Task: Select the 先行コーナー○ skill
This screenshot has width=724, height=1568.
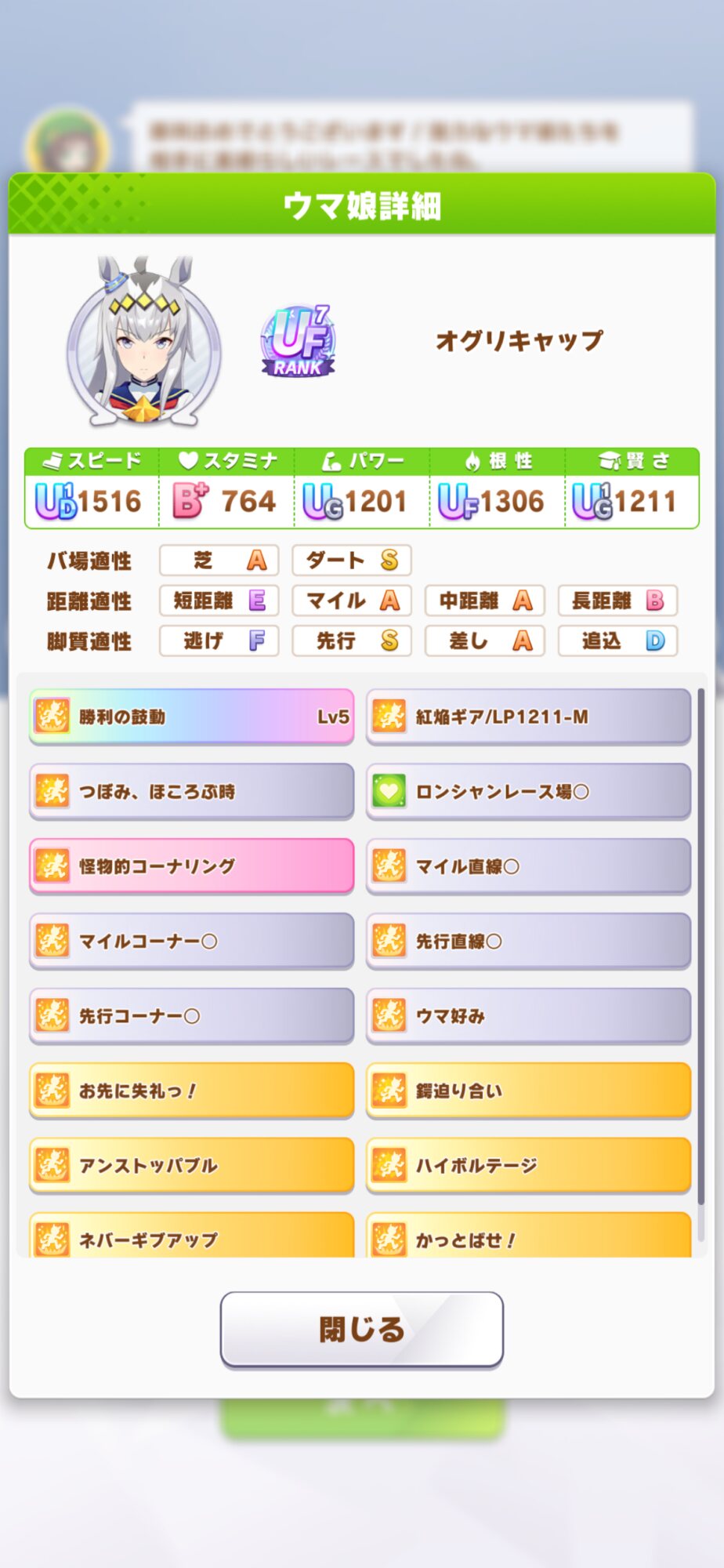Action: (x=191, y=1016)
